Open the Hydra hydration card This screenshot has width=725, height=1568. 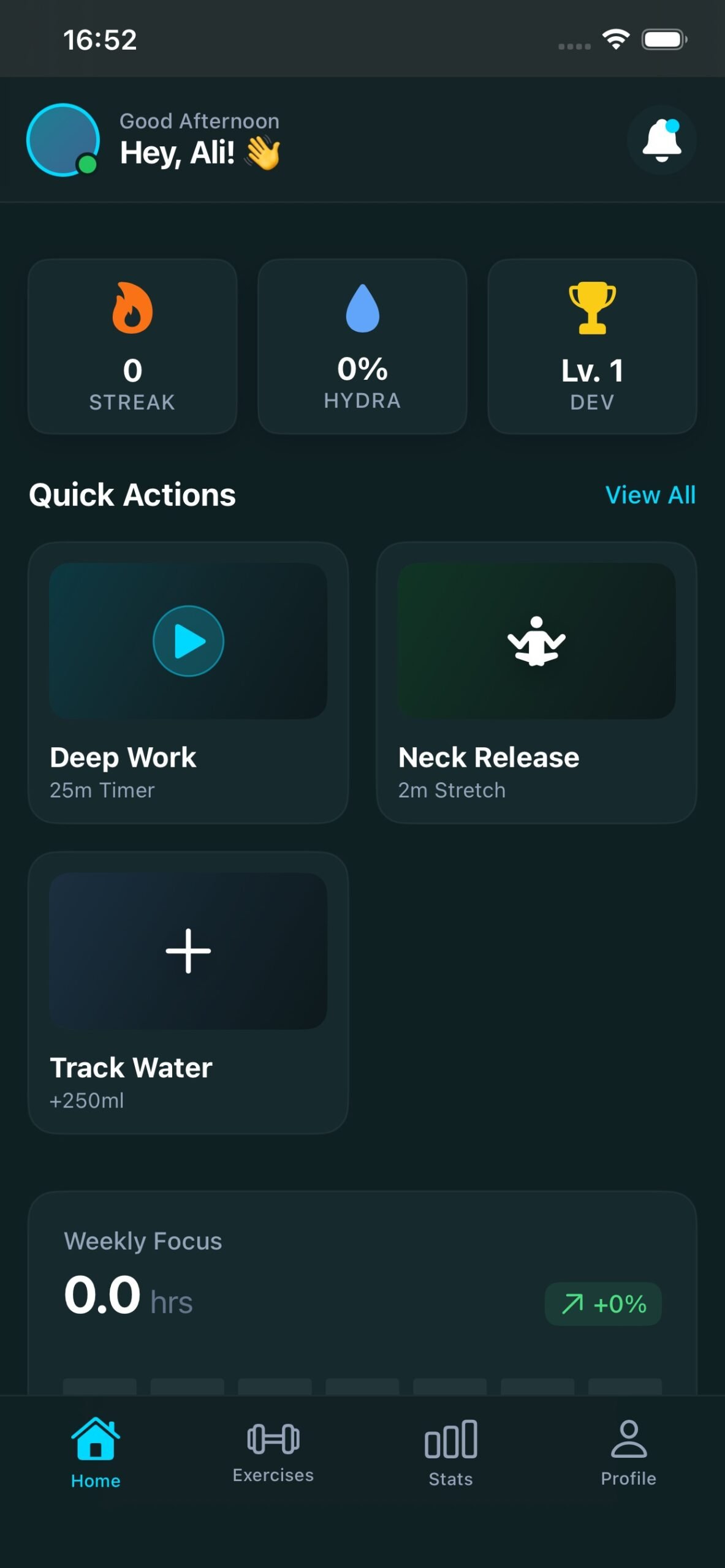362,347
